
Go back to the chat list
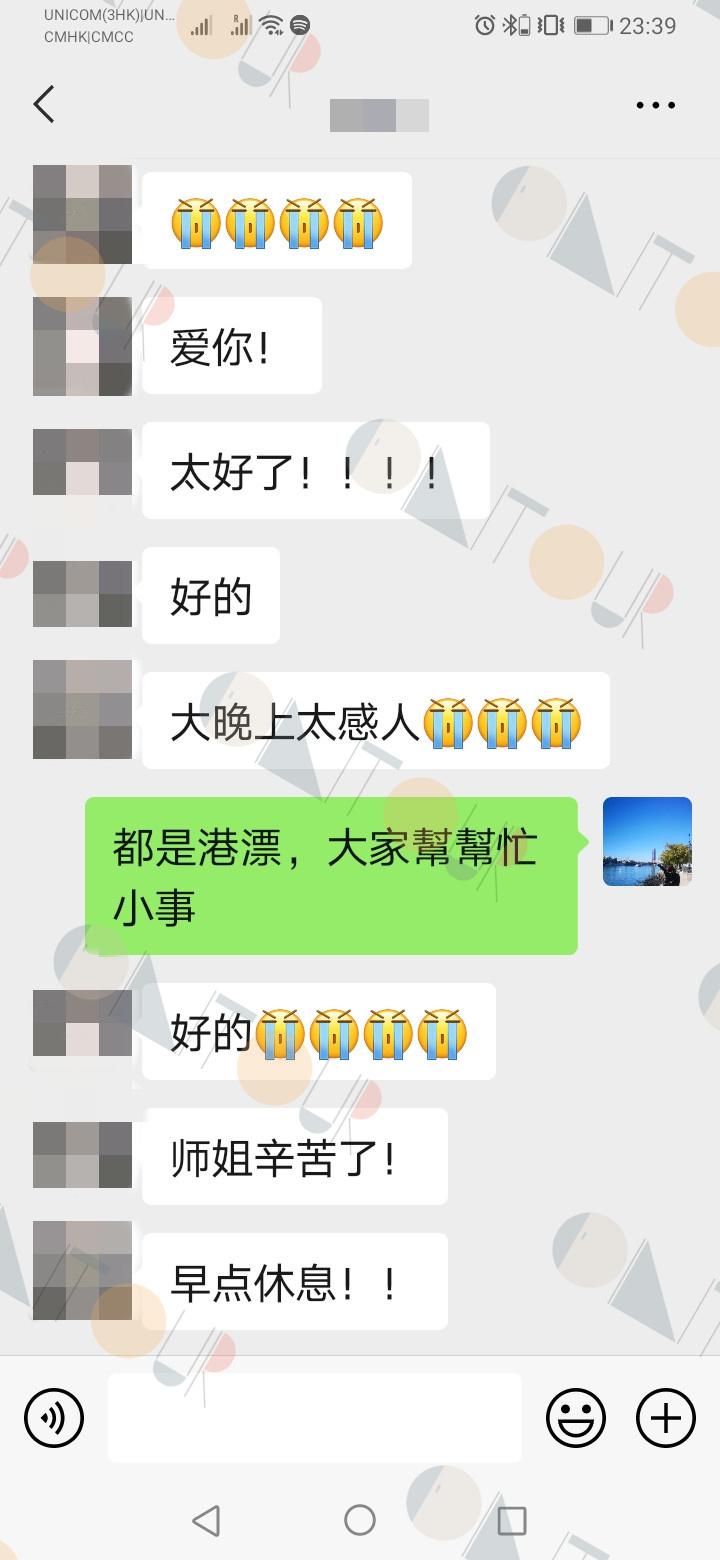[x=44, y=104]
